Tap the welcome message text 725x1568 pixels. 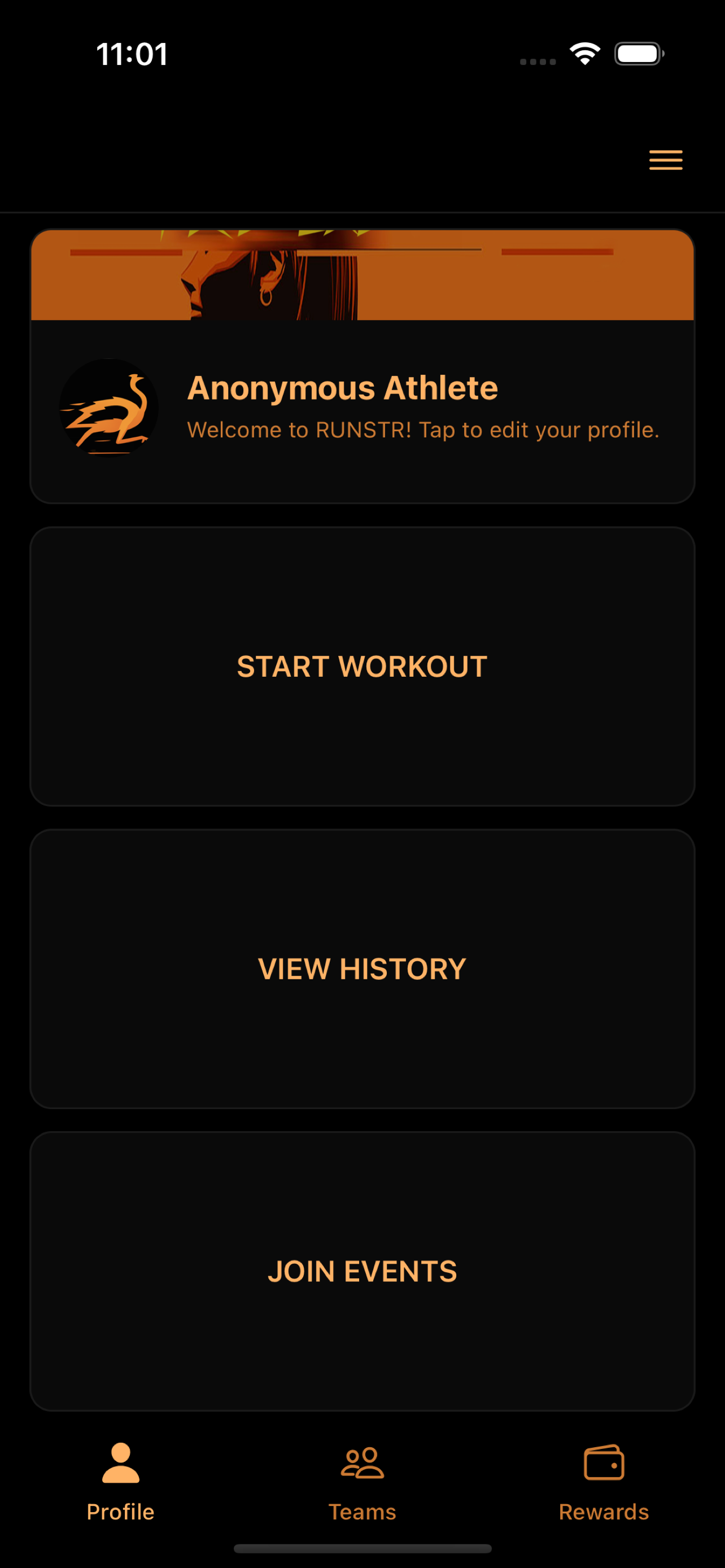tap(422, 430)
